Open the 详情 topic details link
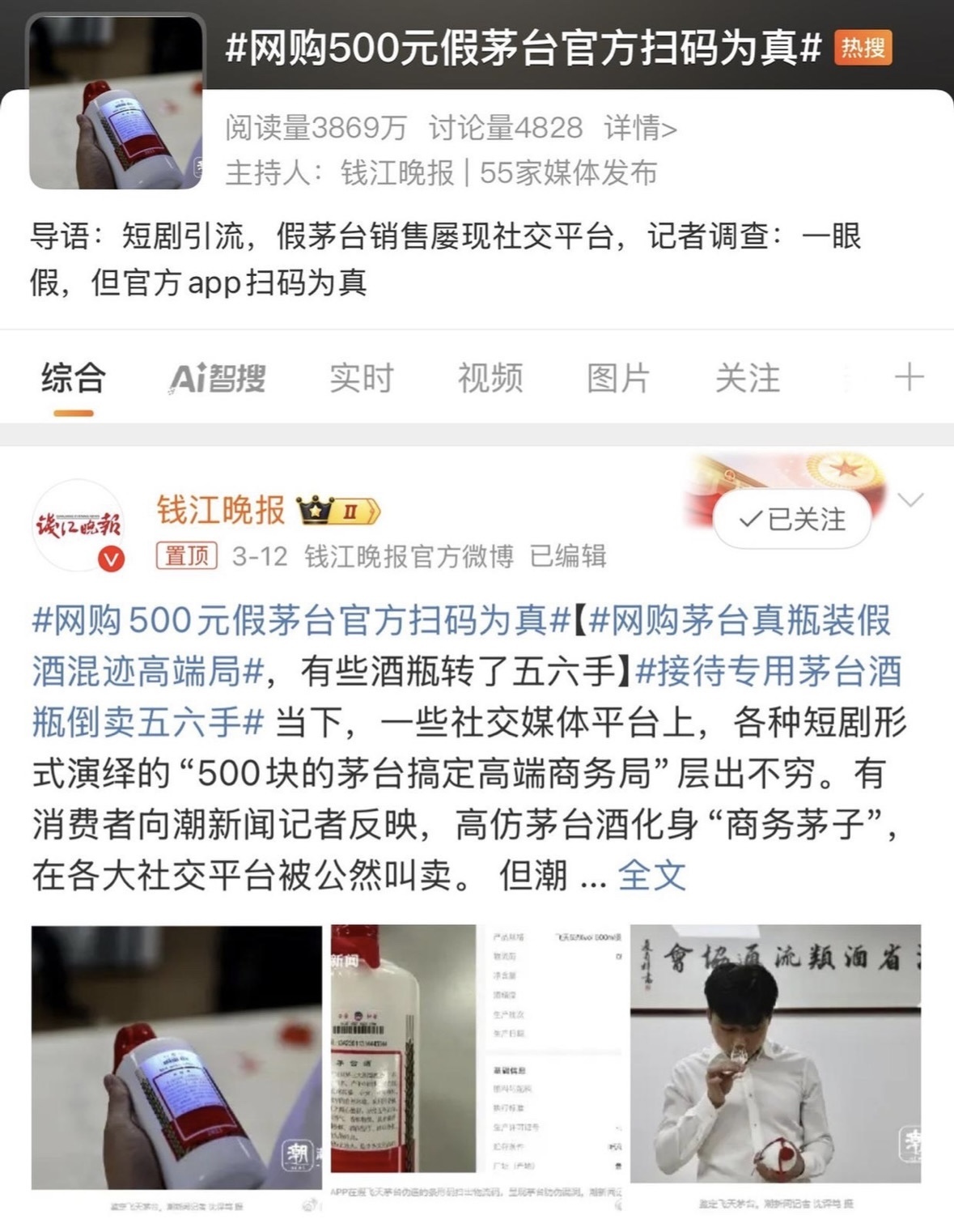Image resolution: width=954 pixels, height=1232 pixels. click(640, 128)
